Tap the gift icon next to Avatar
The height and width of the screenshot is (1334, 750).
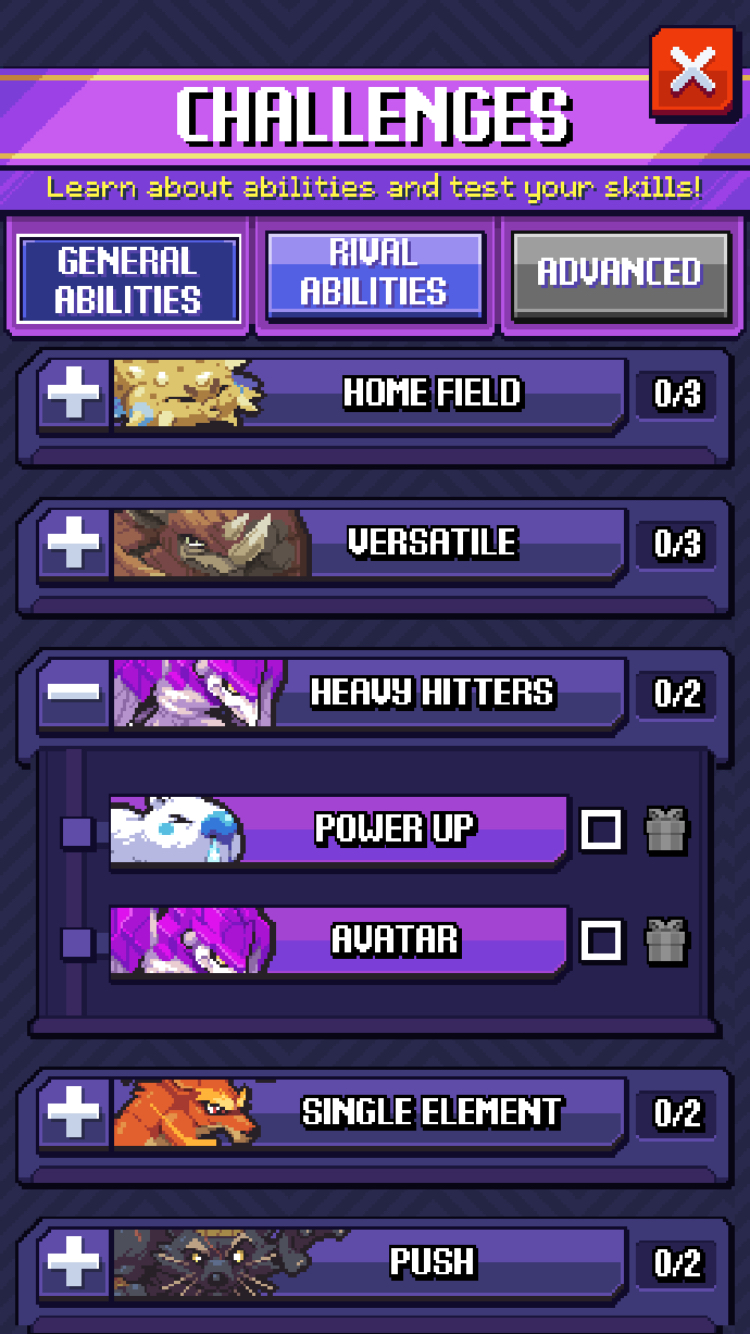[667, 941]
